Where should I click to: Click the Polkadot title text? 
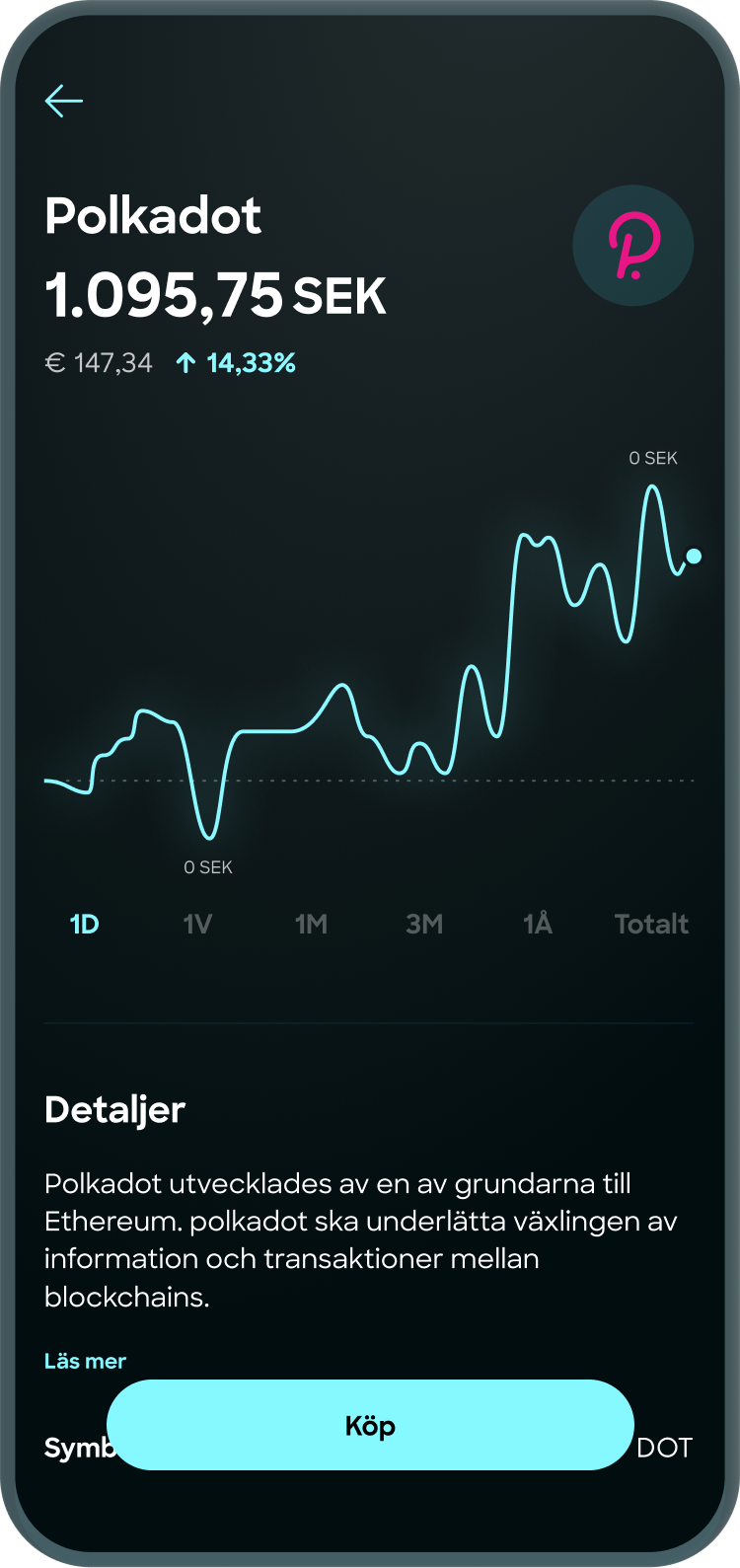pyautogui.click(x=154, y=215)
